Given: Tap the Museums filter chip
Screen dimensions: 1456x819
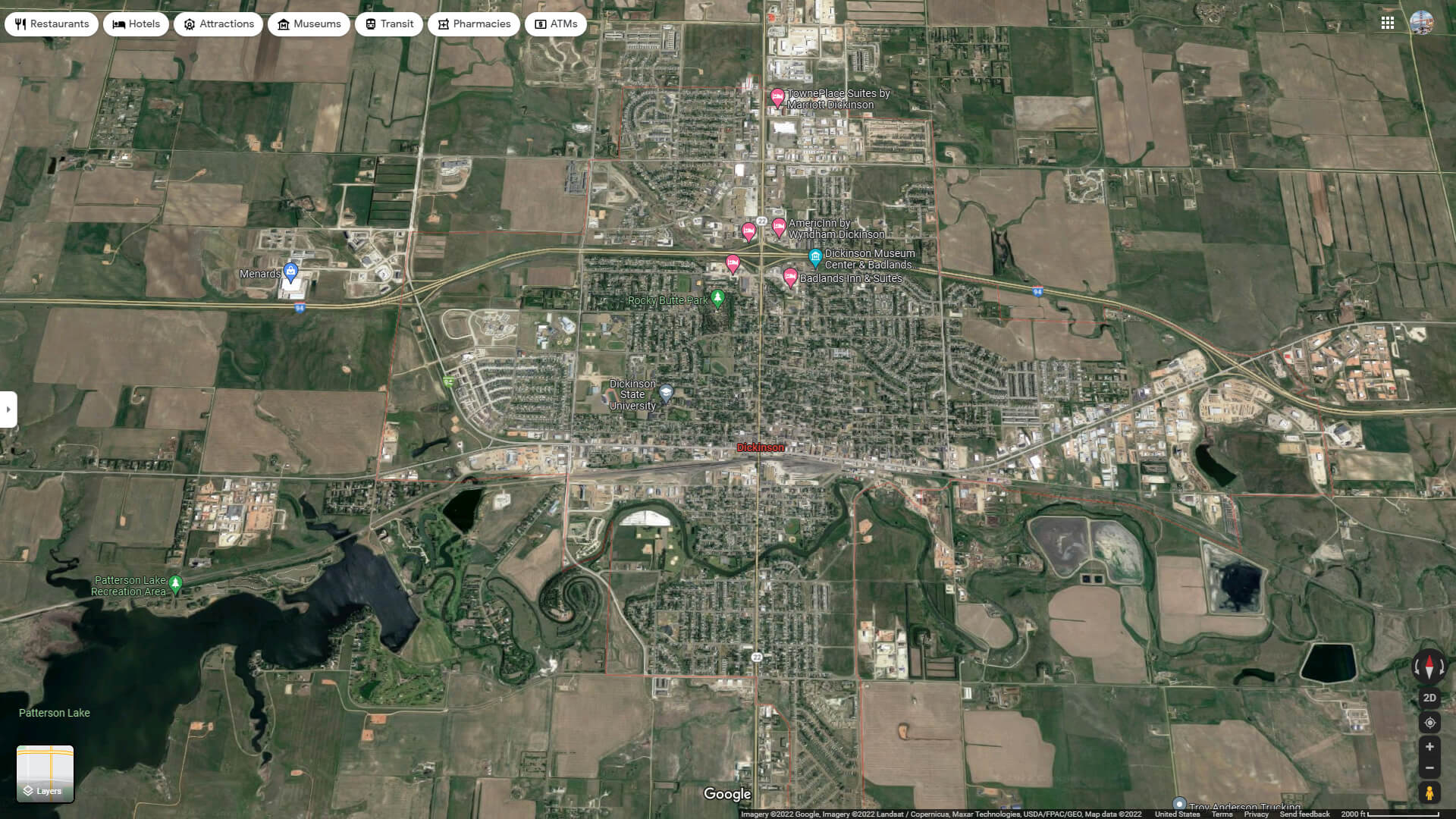Looking at the screenshot, I should click(x=309, y=24).
